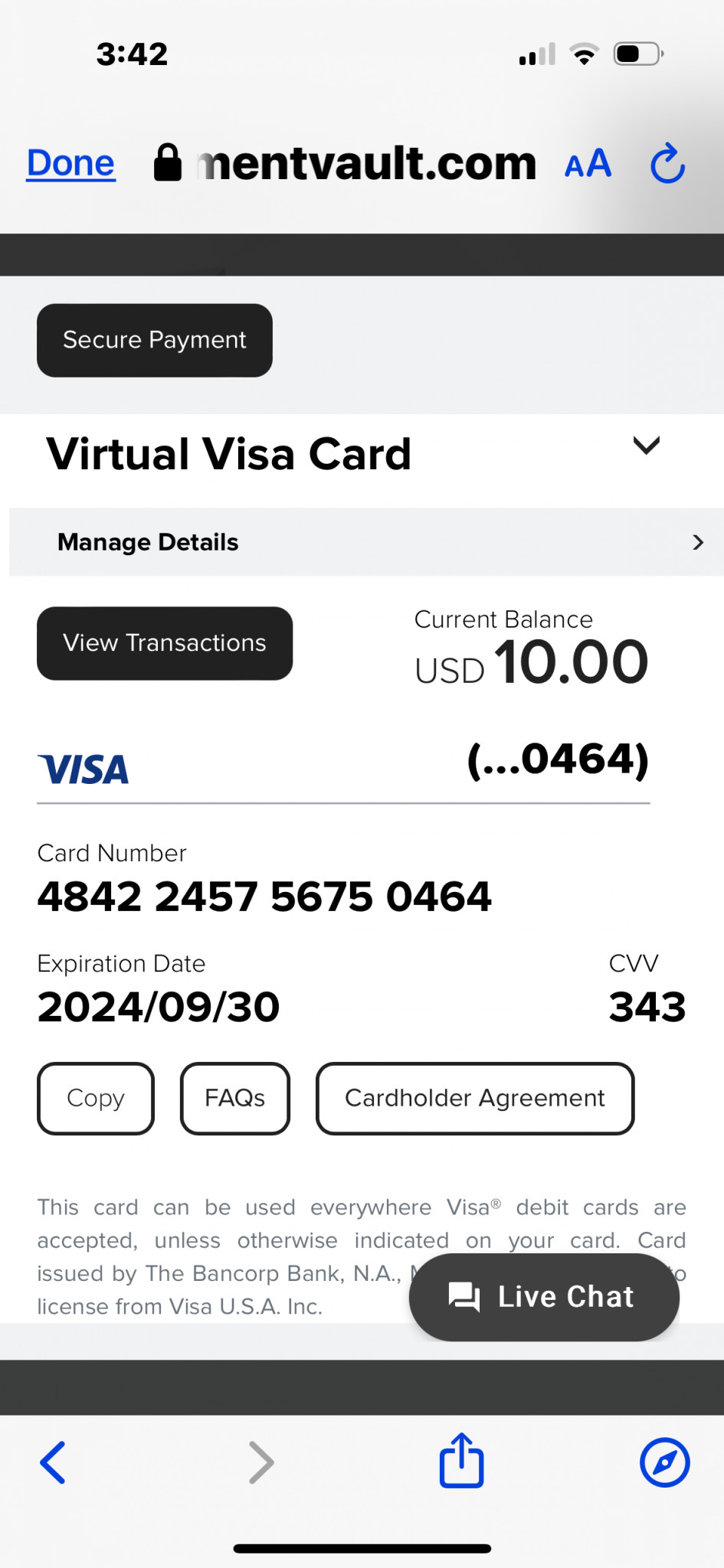Viewport: 724px width, 1568px height.
Task: Start a Live Chat
Action: click(x=544, y=1297)
